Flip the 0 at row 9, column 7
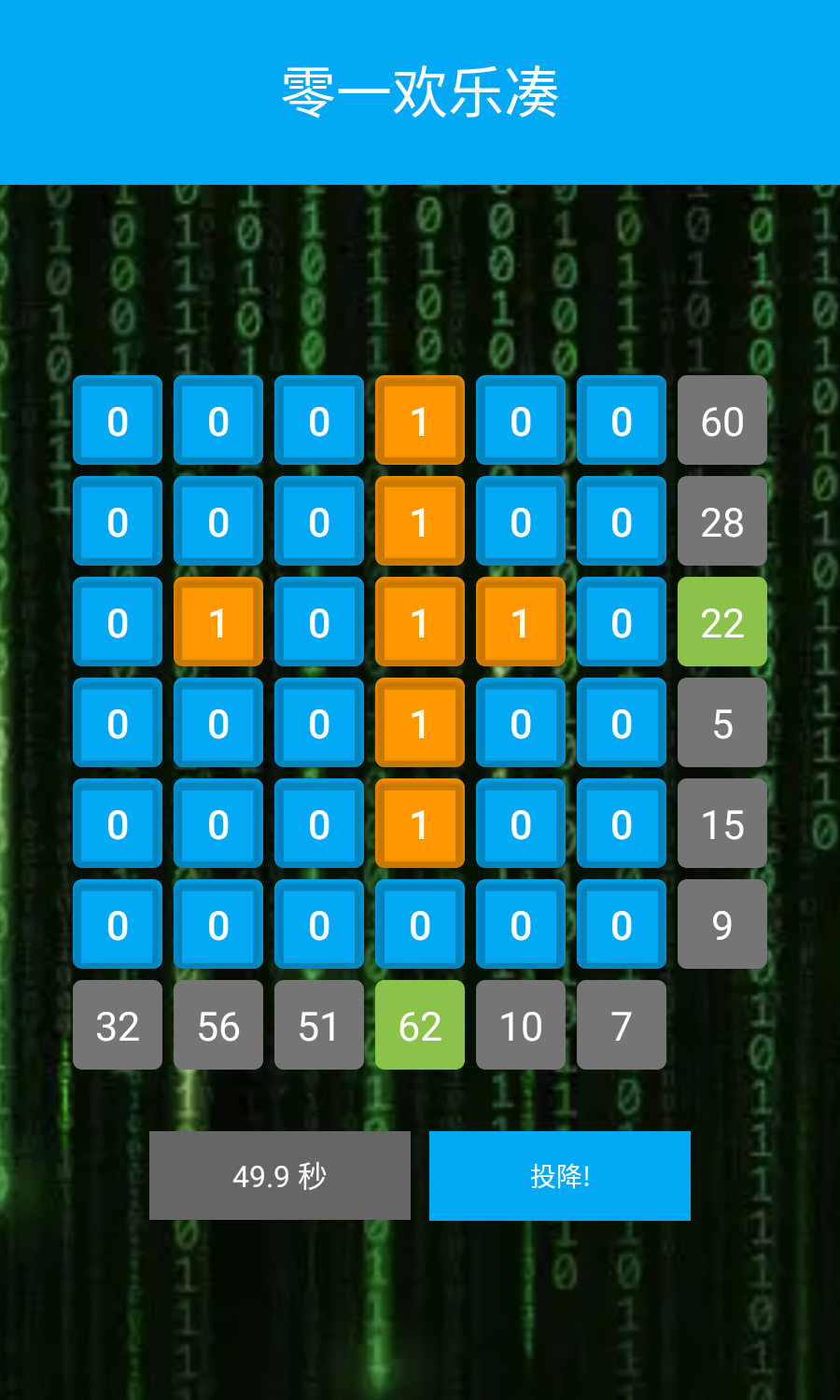The width and height of the screenshot is (840, 1400). click(622, 925)
